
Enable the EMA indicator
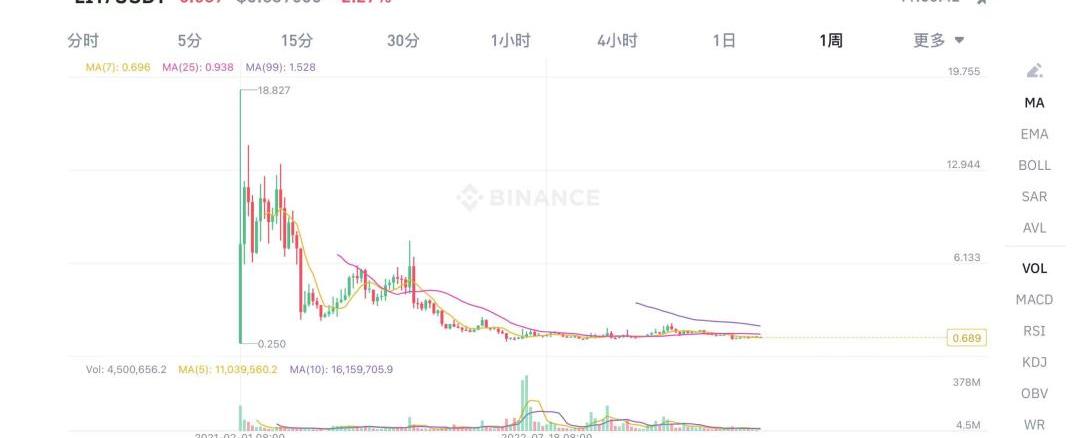pos(1035,134)
